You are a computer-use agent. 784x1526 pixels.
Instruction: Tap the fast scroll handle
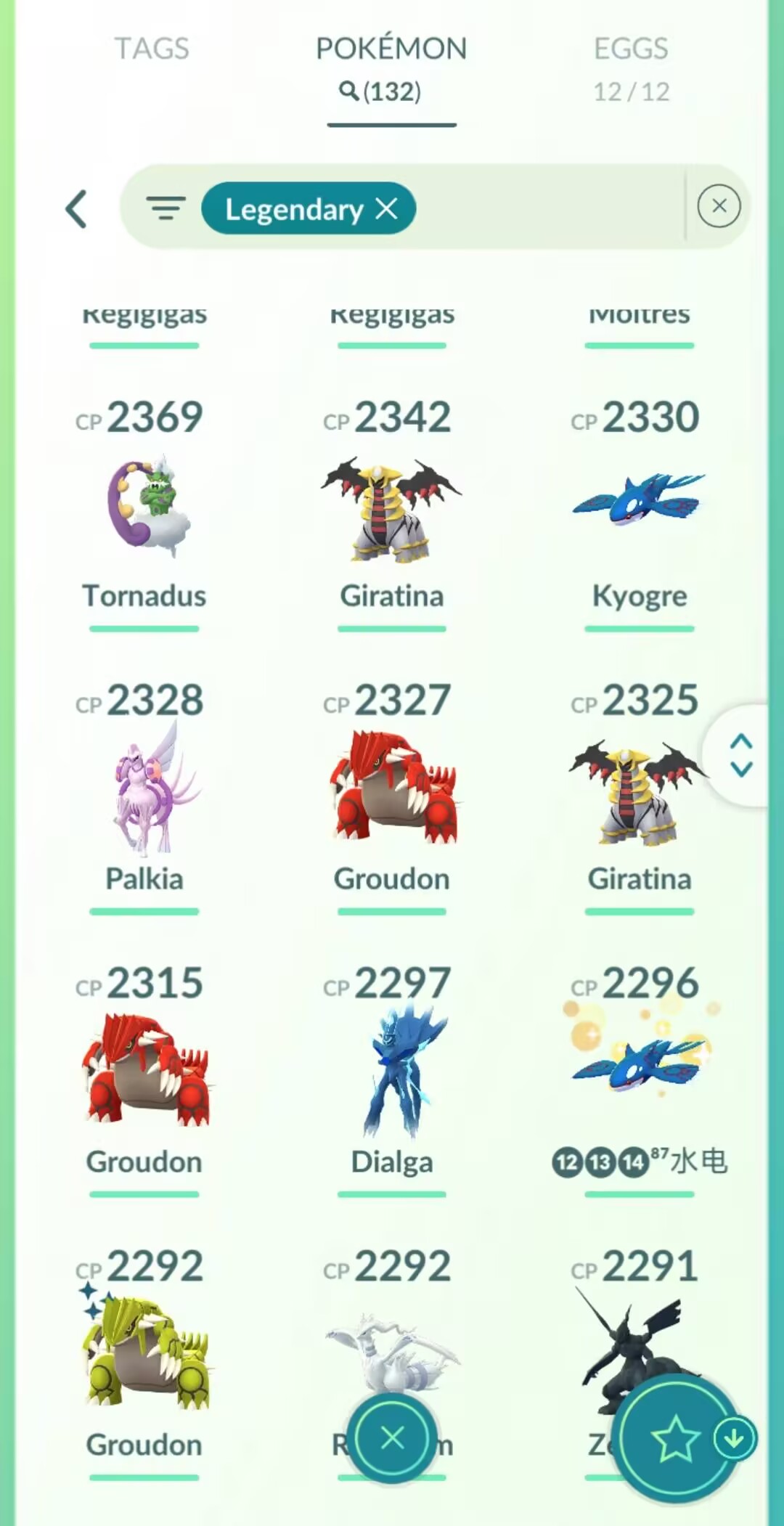click(740, 755)
